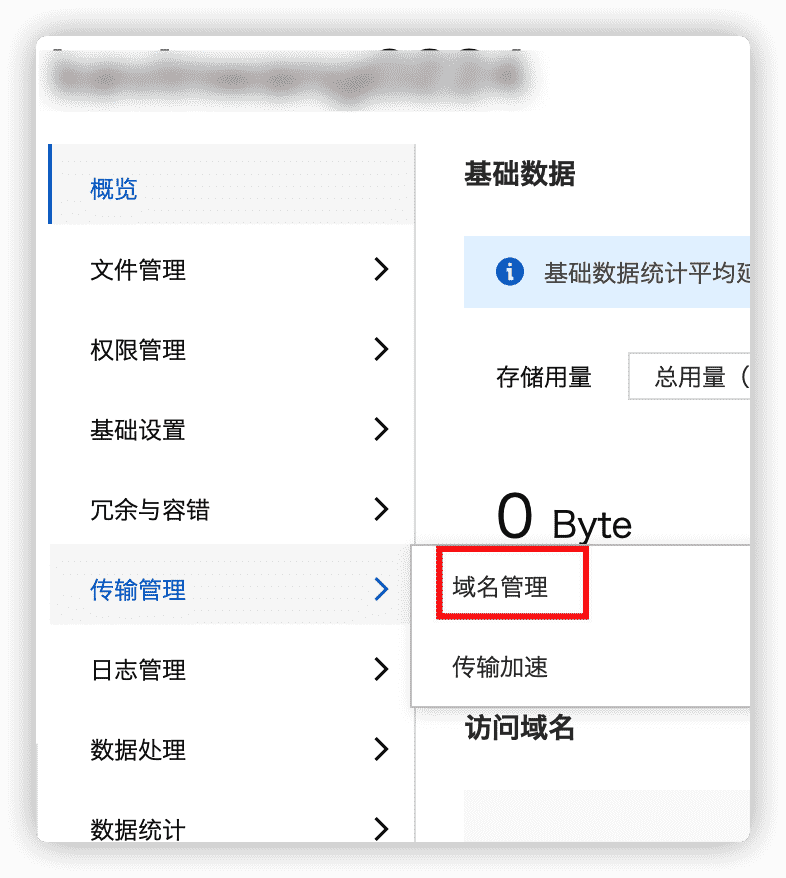This screenshot has width=786, height=878.
Task: Choose 传输加速 from the flyout
Action: 500,667
